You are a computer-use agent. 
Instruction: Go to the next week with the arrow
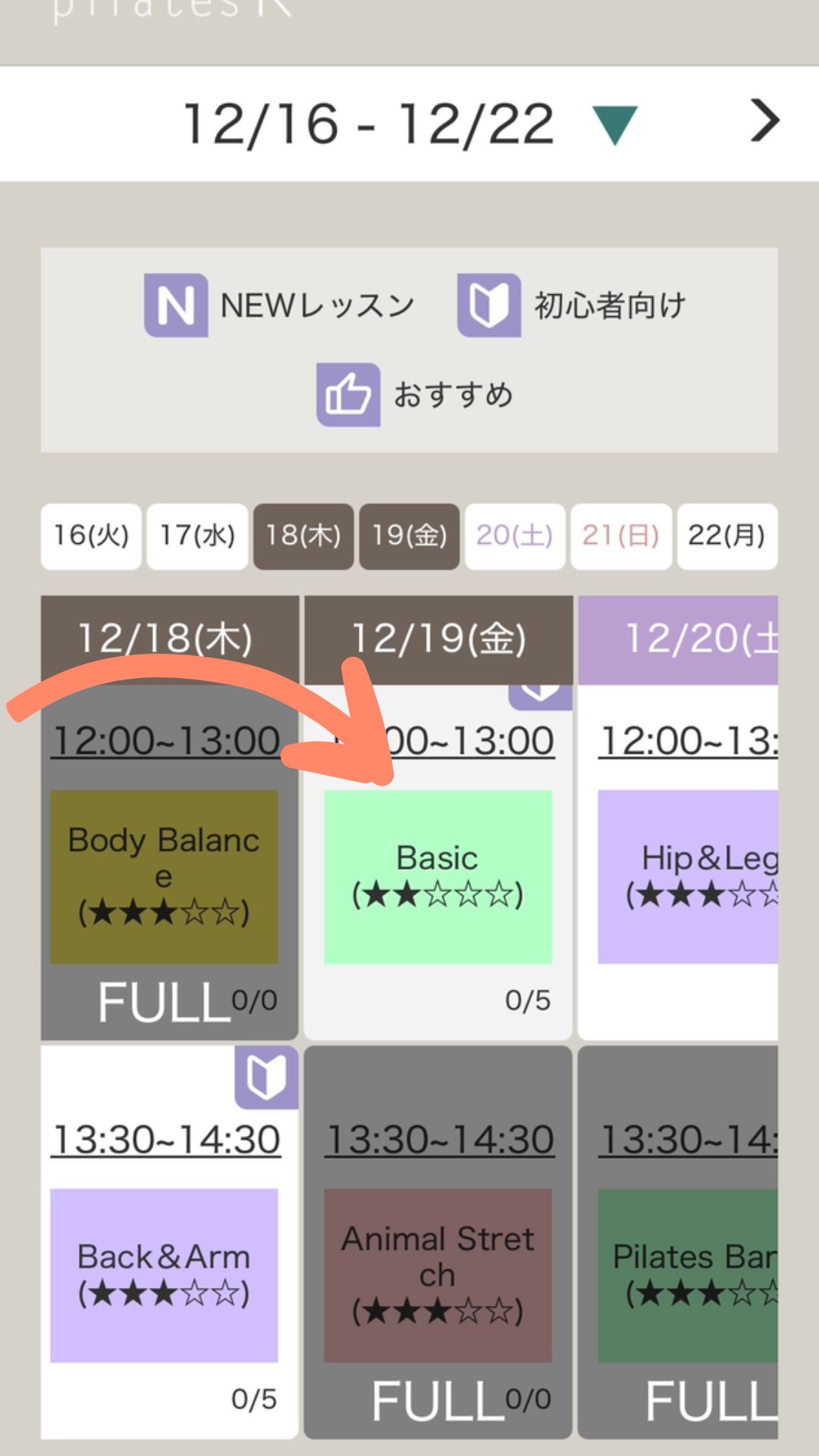pyautogui.click(x=764, y=121)
